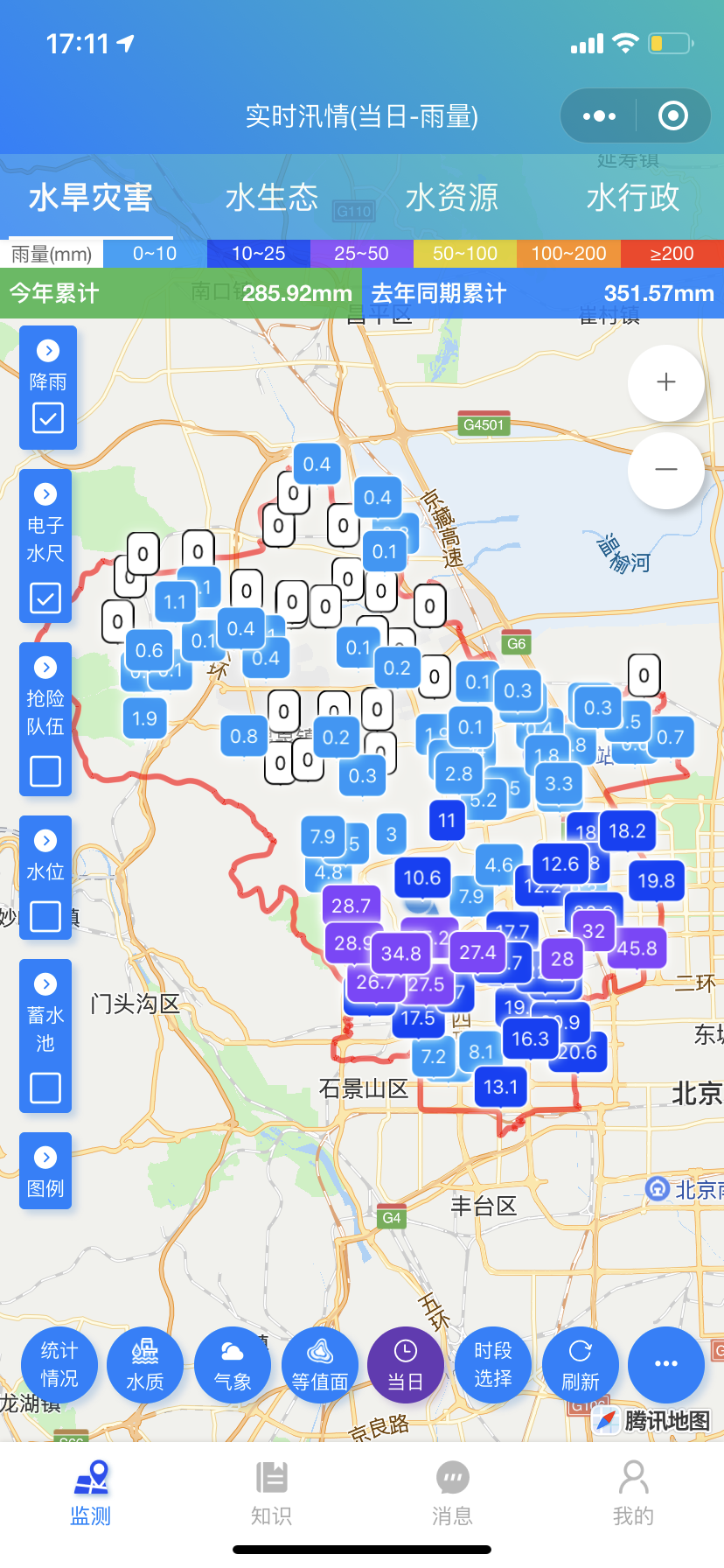Show the 等值面 contour layer
724x1568 pixels.
click(320, 1364)
